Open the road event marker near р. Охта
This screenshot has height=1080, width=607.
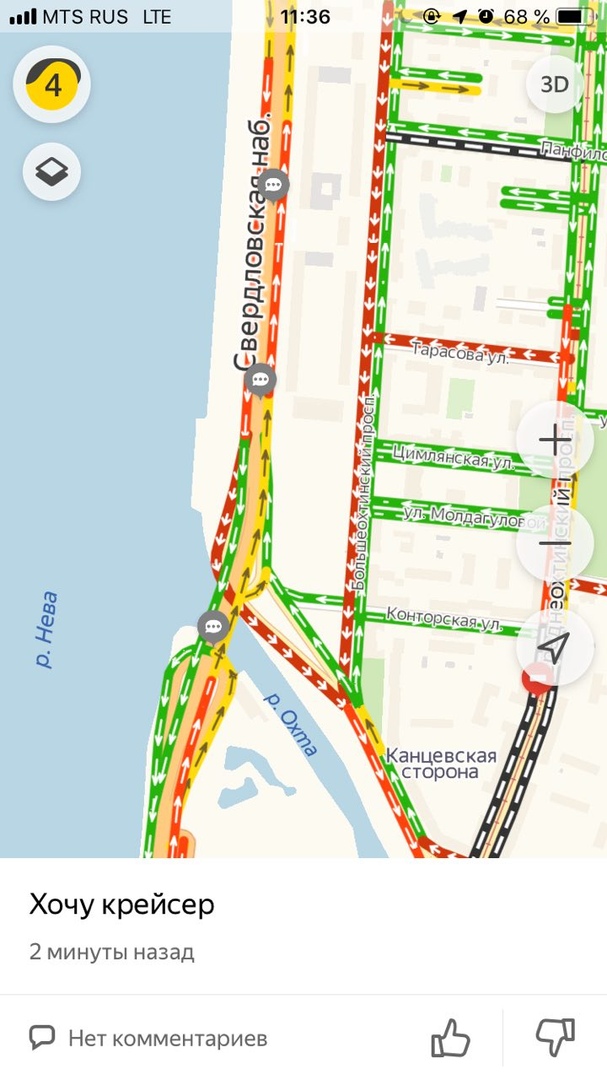[x=212, y=628]
